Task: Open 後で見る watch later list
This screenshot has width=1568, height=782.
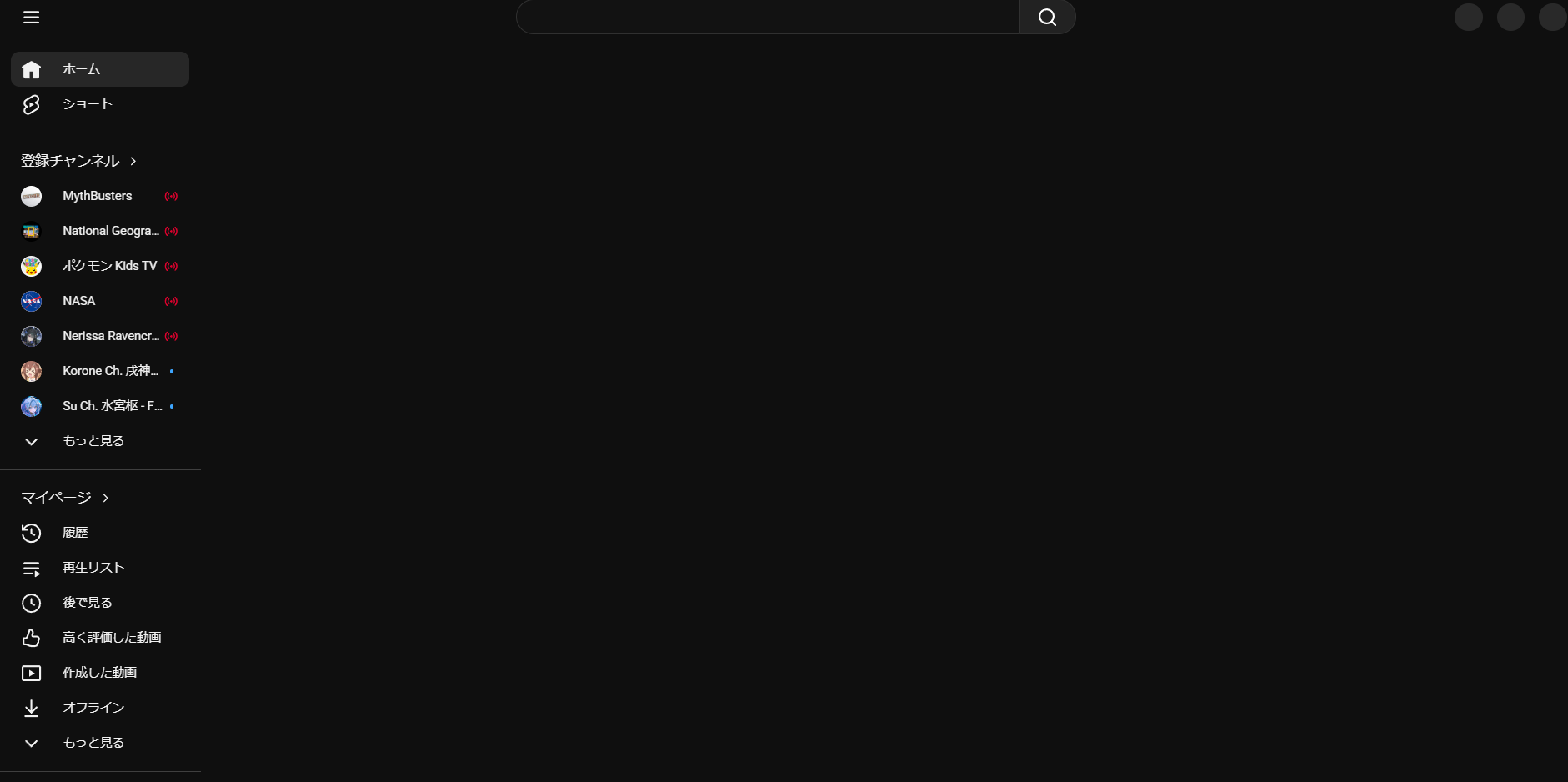Action: pyautogui.click(x=87, y=603)
